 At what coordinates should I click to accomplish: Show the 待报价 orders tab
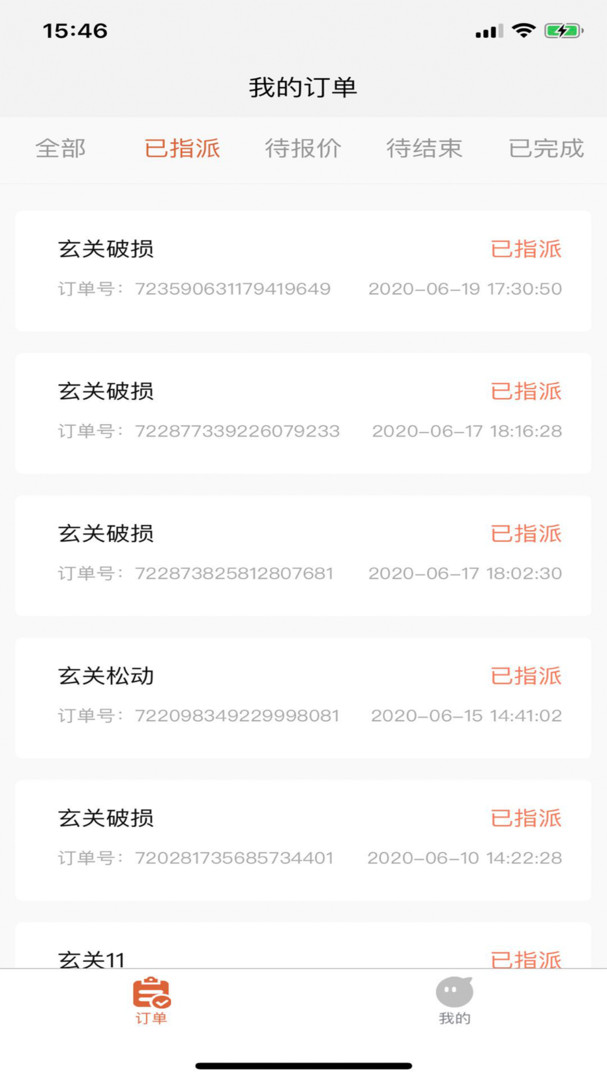(303, 149)
